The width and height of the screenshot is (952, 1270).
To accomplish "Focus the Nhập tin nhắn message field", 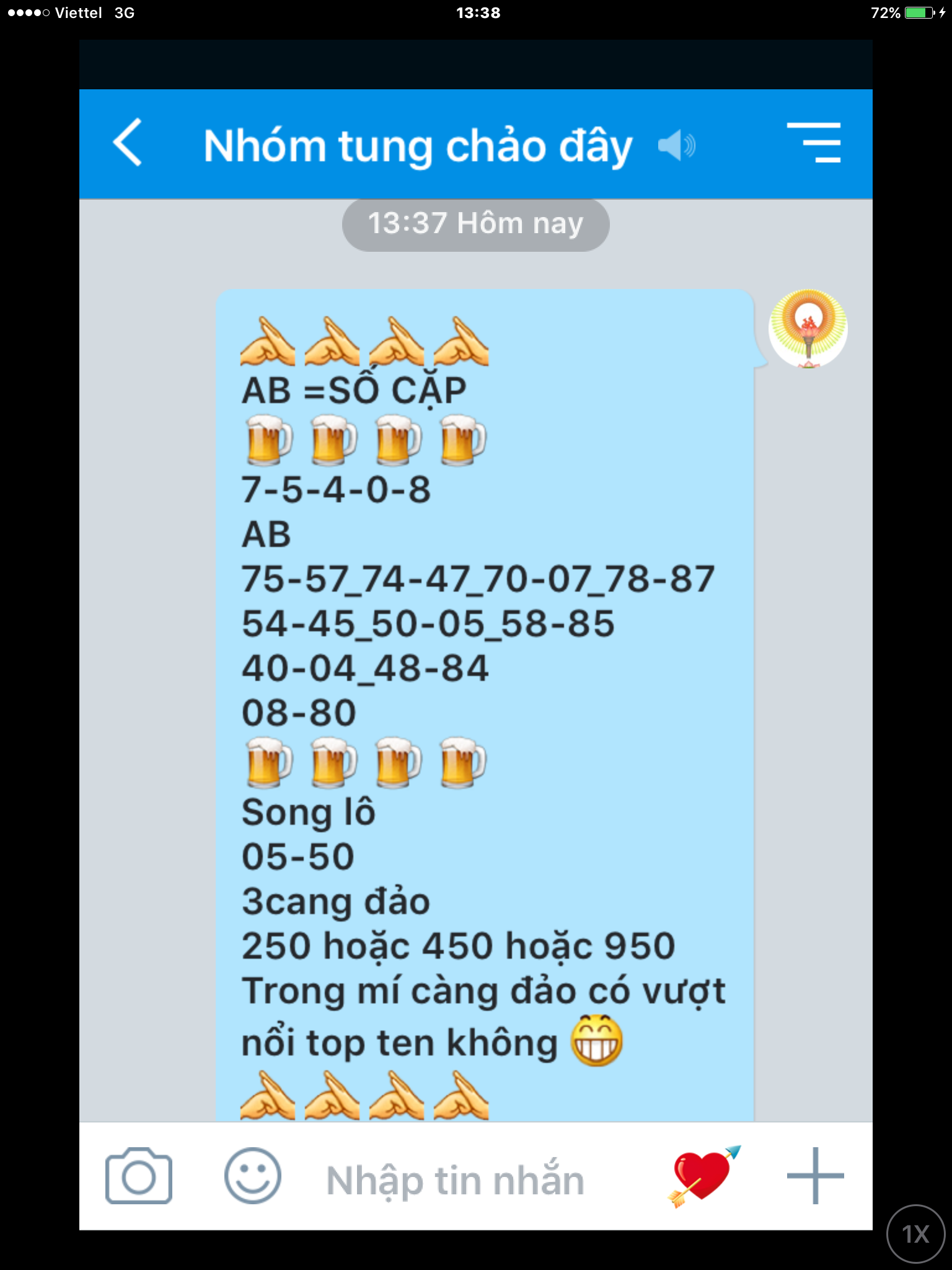I will 456,1179.
